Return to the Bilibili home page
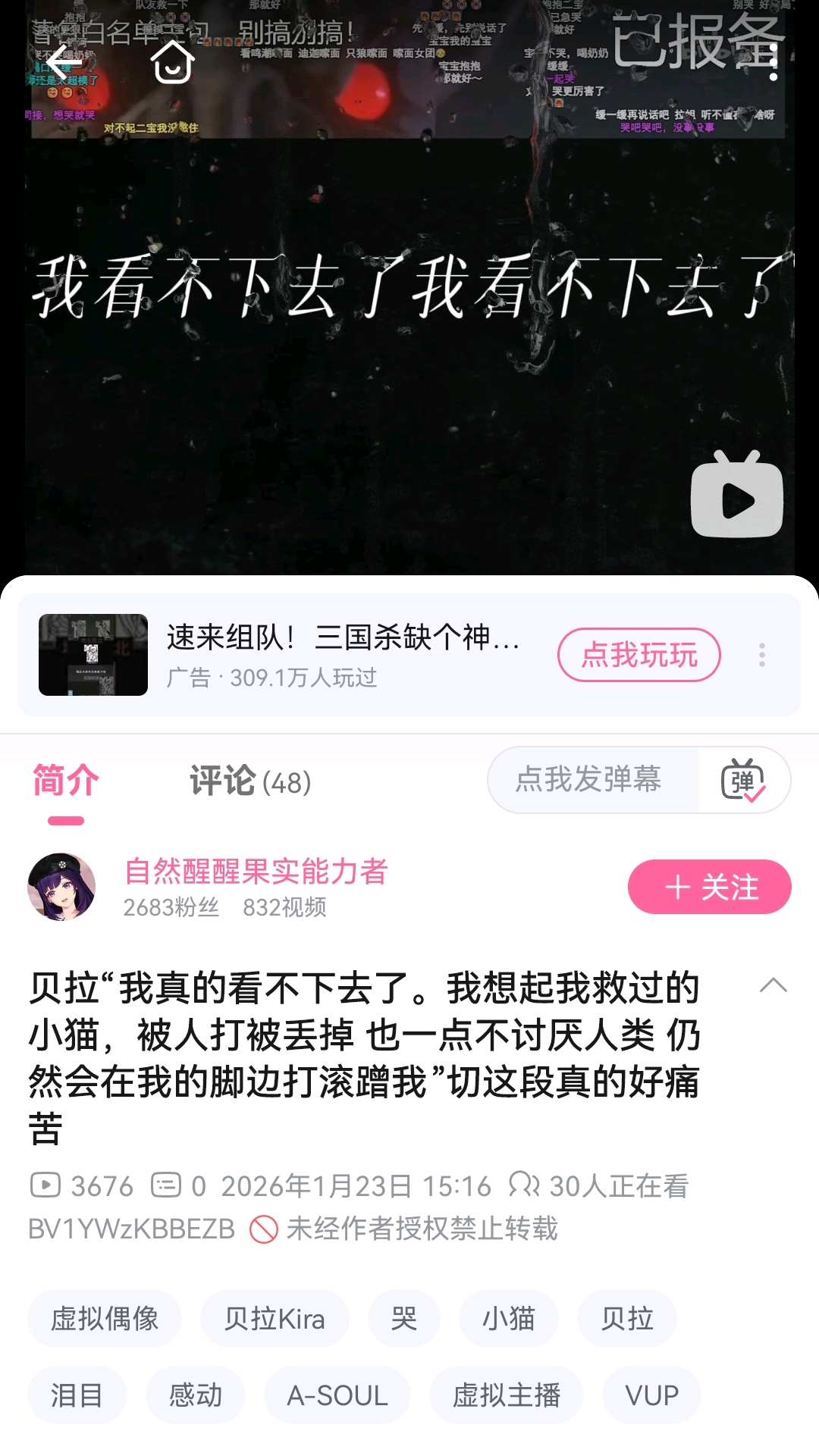This screenshot has width=819, height=1456. tap(173, 62)
